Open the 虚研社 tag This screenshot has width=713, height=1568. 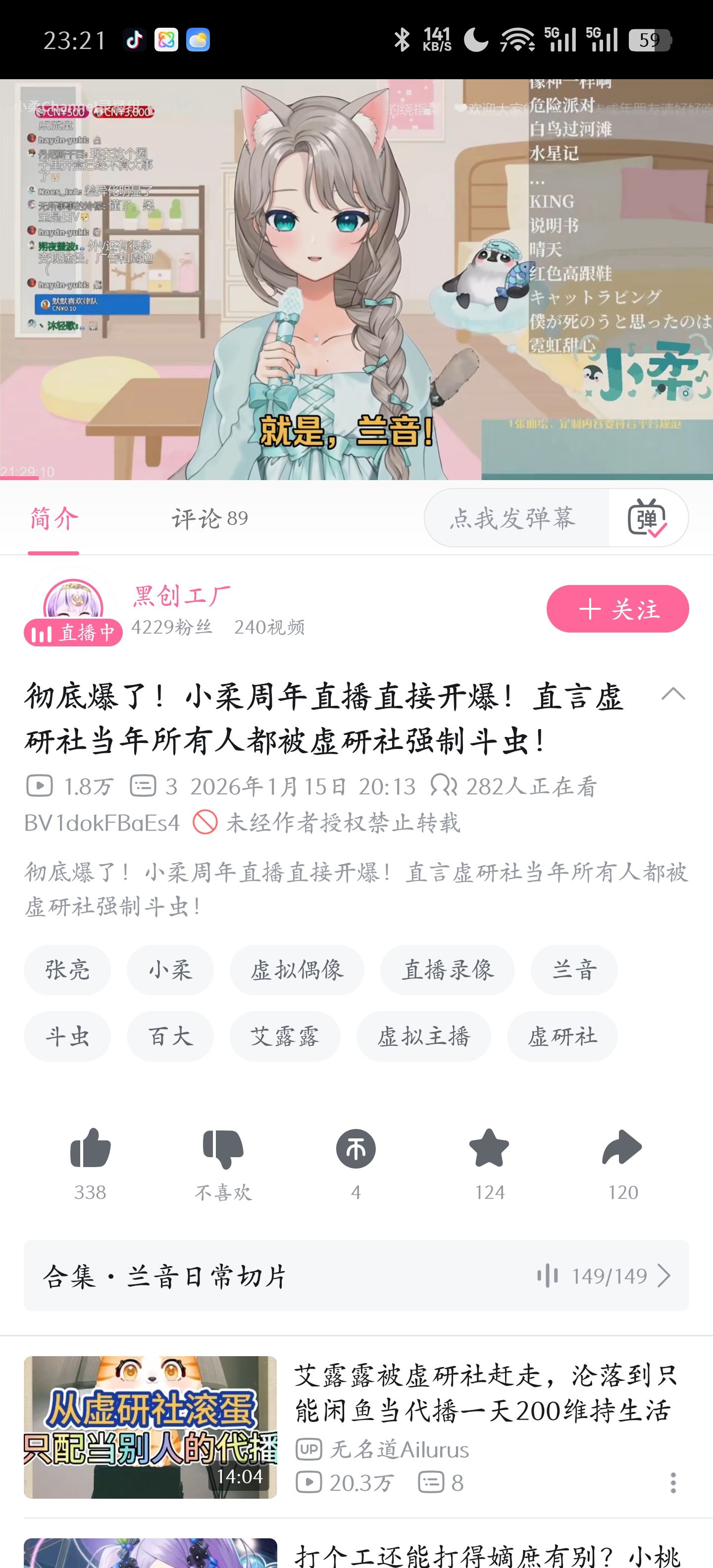(x=561, y=1036)
